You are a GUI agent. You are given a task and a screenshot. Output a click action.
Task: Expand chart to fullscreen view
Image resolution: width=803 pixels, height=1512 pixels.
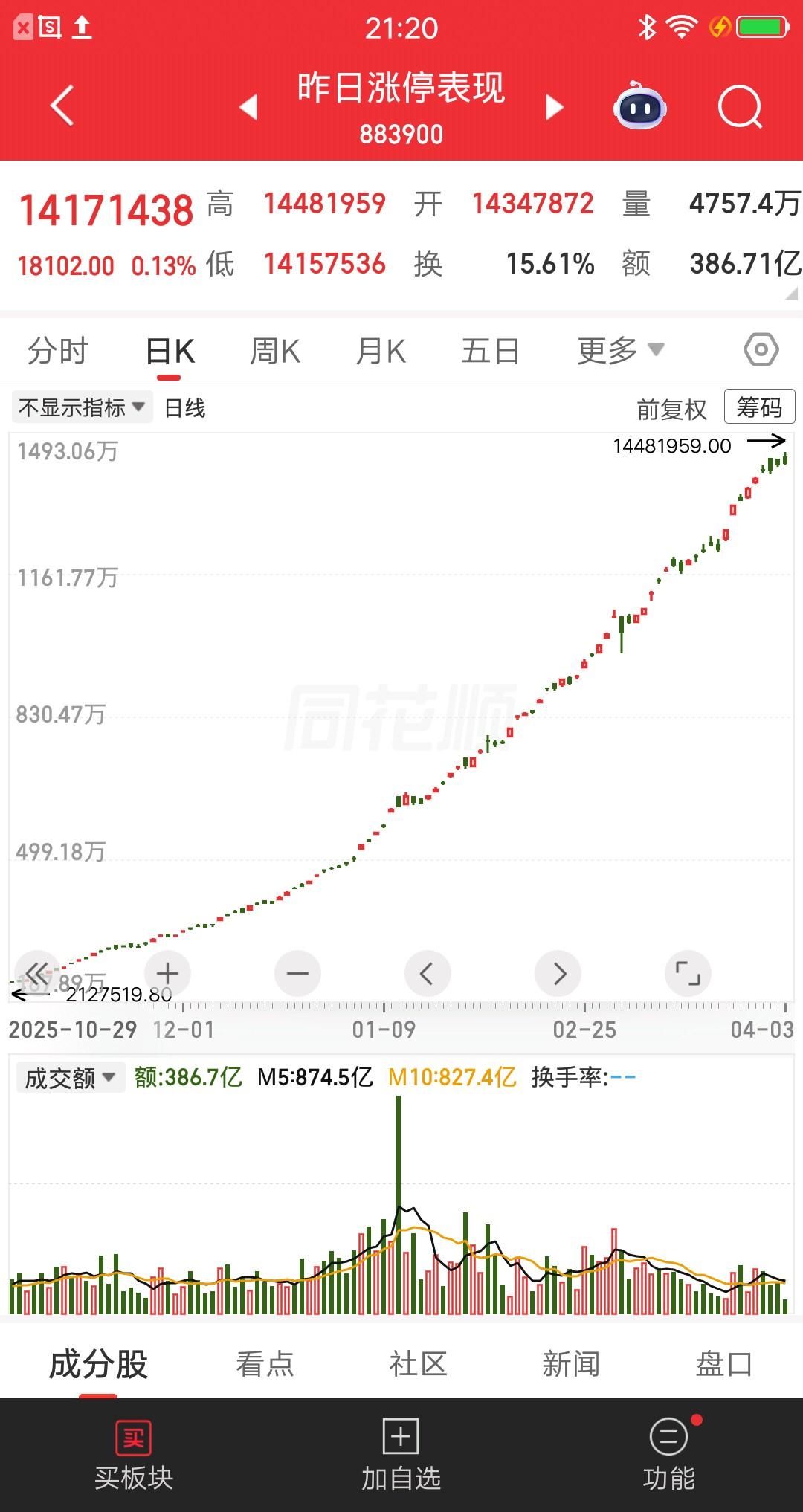pyautogui.click(x=688, y=972)
